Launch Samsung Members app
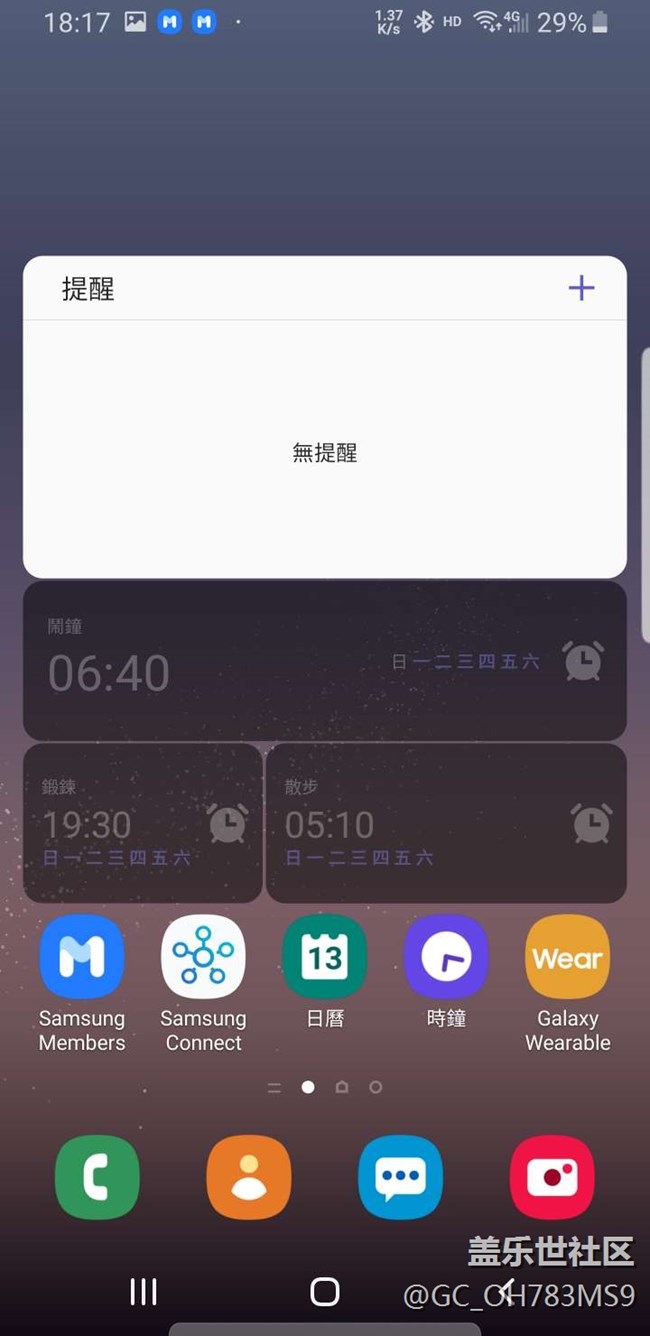Image resolution: width=650 pixels, height=1336 pixels. (82, 957)
